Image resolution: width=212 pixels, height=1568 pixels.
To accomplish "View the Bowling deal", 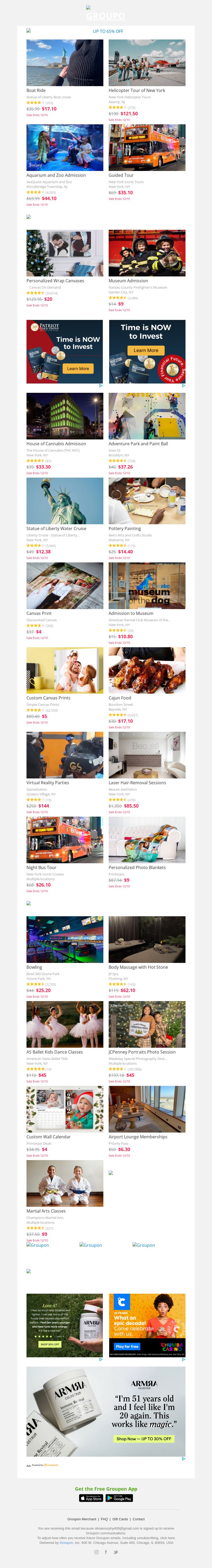I will [65, 939].
